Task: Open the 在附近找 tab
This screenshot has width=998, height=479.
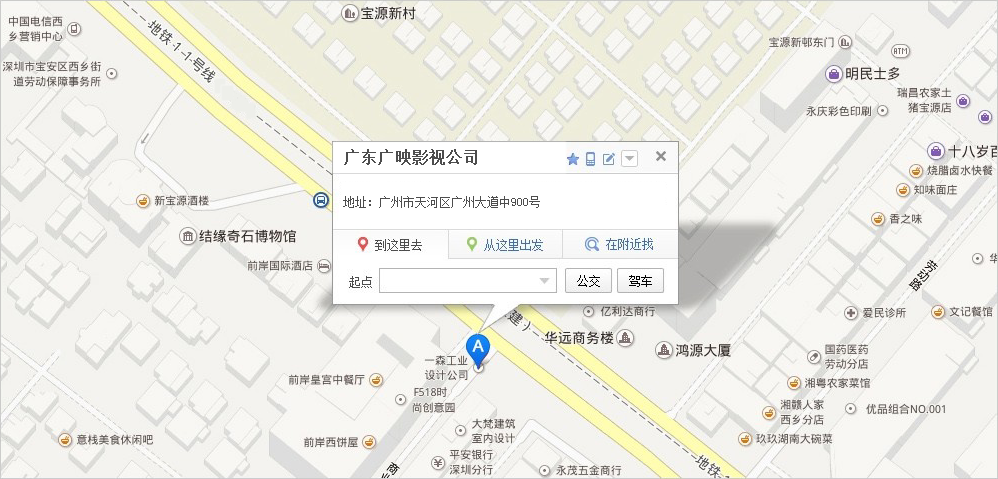Action: point(620,244)
